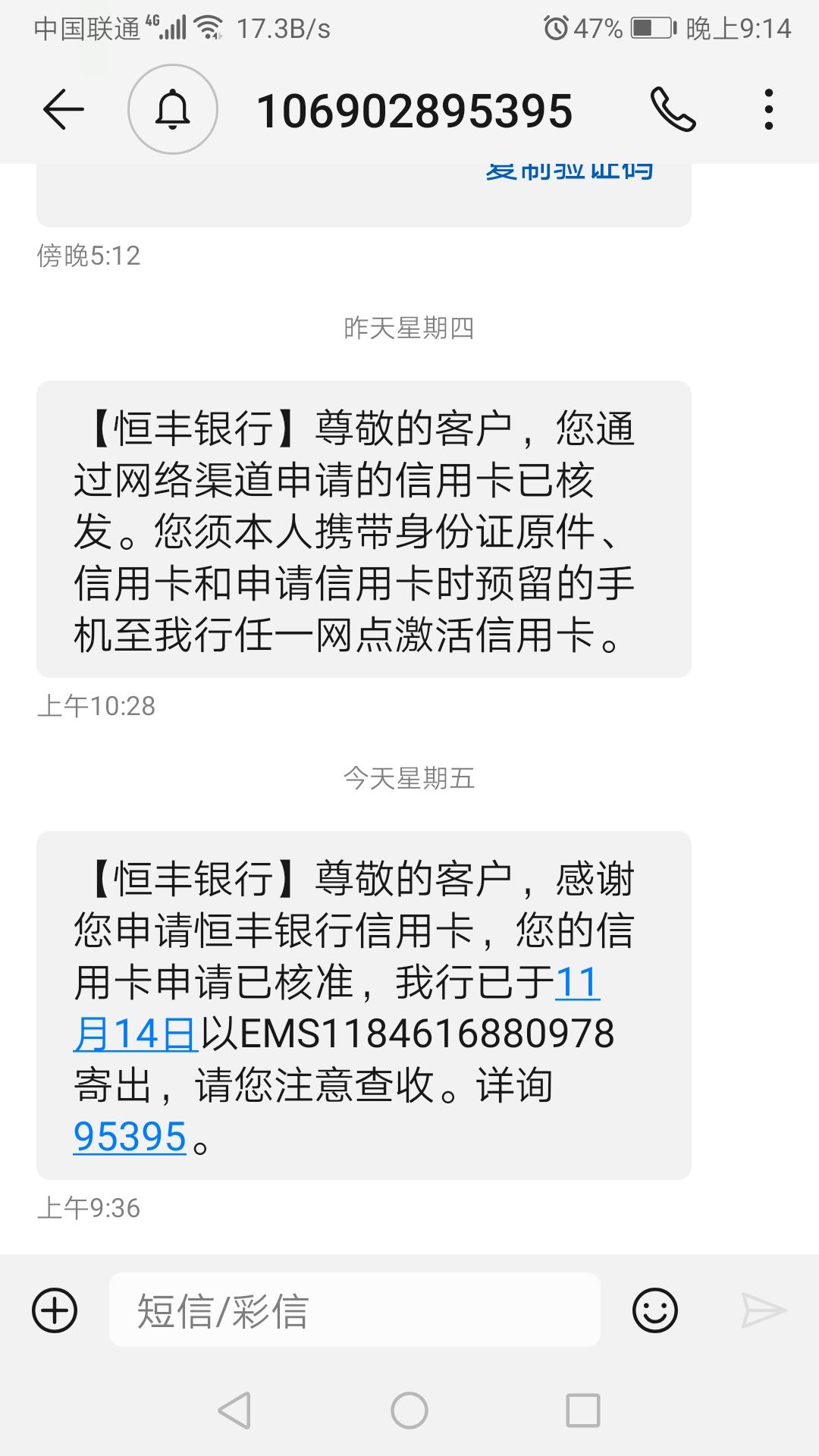The image size is (819, 1456).
Task: Open the contact bell avatar
Action: (x=173, y=109)
